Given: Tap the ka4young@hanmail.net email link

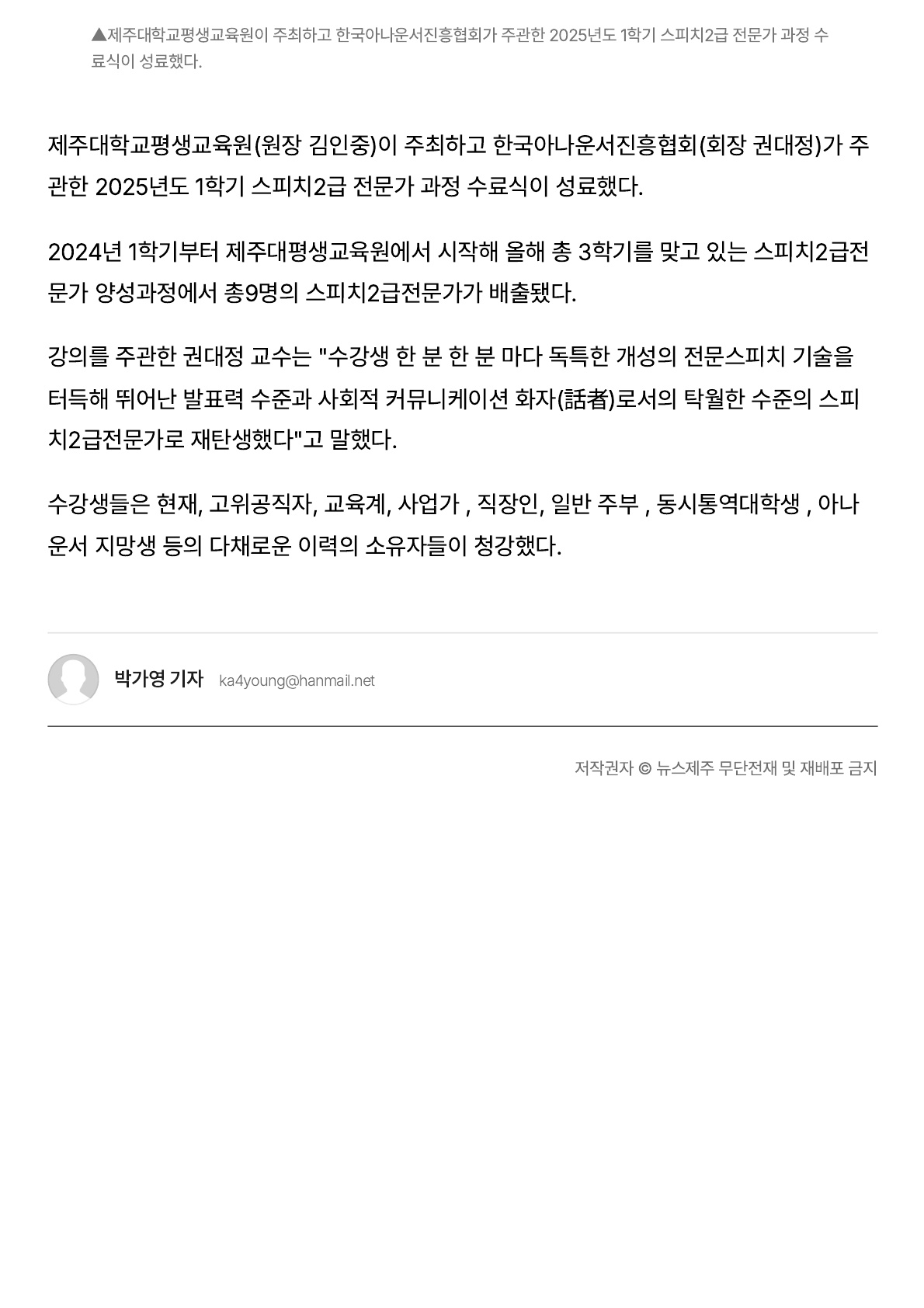Looking at the screenshot, I should [x=297, y=681].
